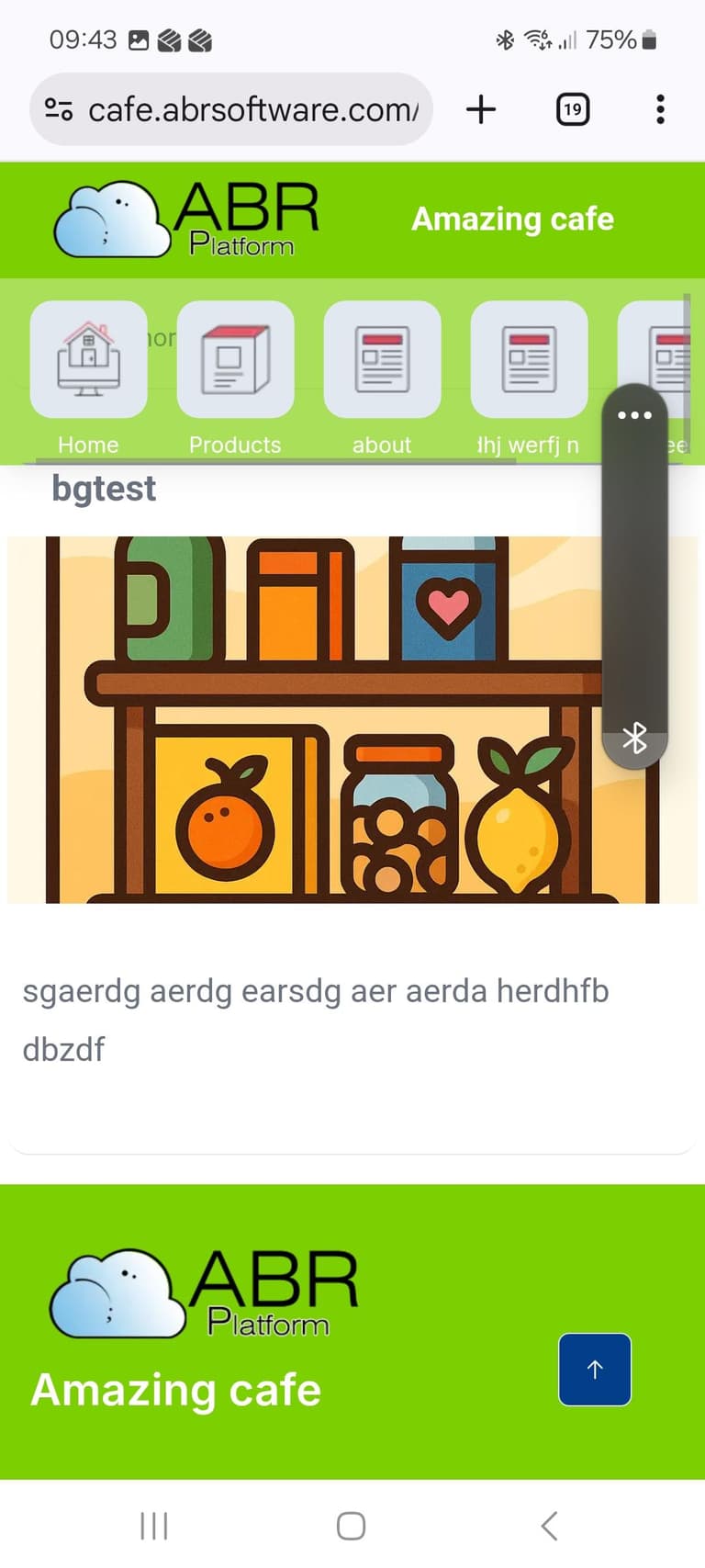Open recent apps from the navigation bar
Image resolution: width=705 pixels, height=1568 pixels.
tap(153, 1526)
